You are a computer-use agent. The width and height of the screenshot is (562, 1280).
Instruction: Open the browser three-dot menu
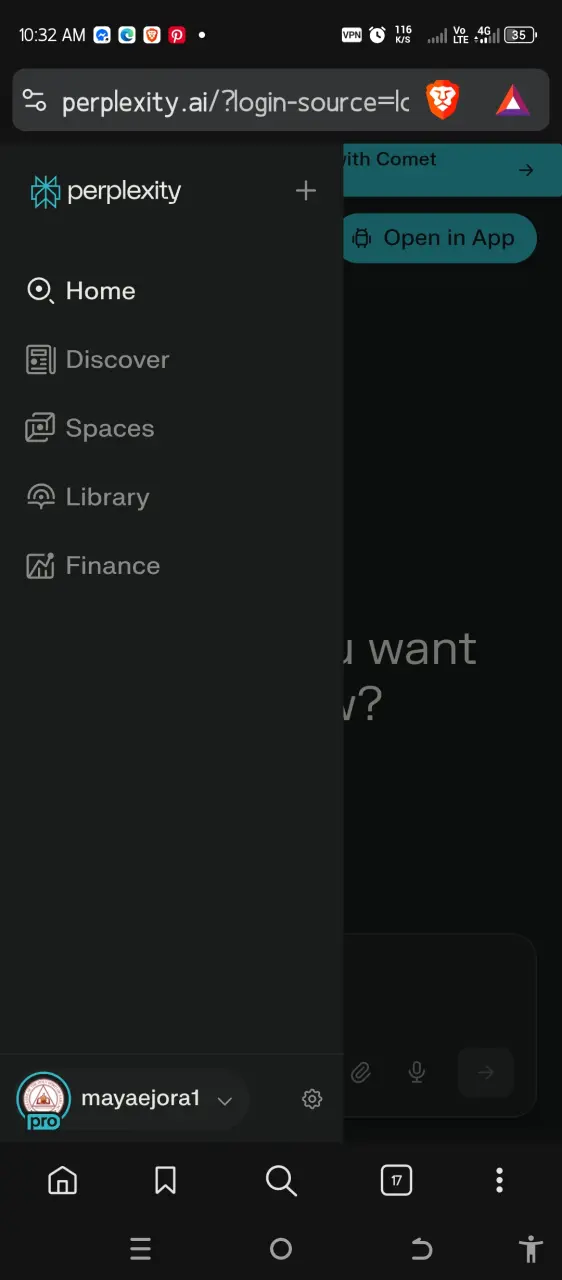coord(500,1181)
